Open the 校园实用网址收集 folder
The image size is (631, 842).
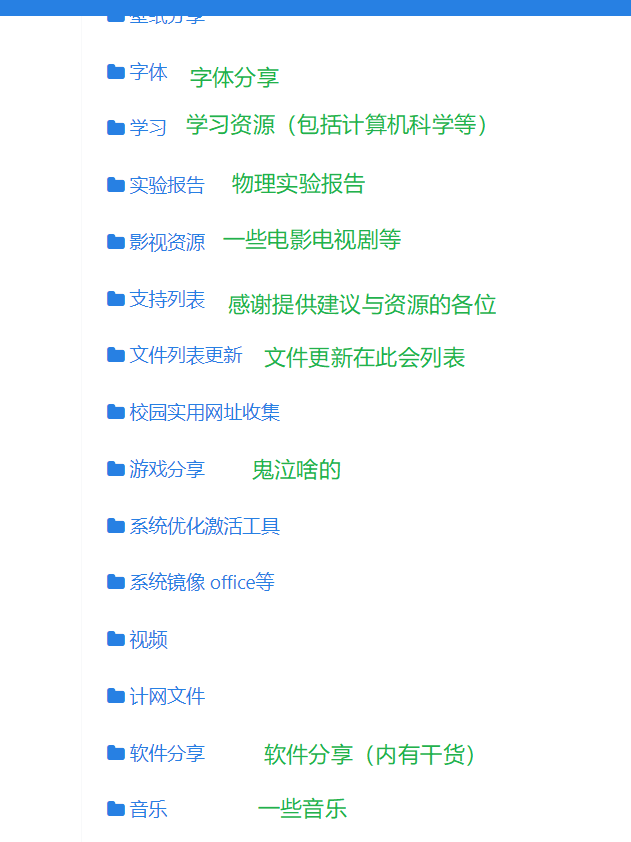click(204, 412)
